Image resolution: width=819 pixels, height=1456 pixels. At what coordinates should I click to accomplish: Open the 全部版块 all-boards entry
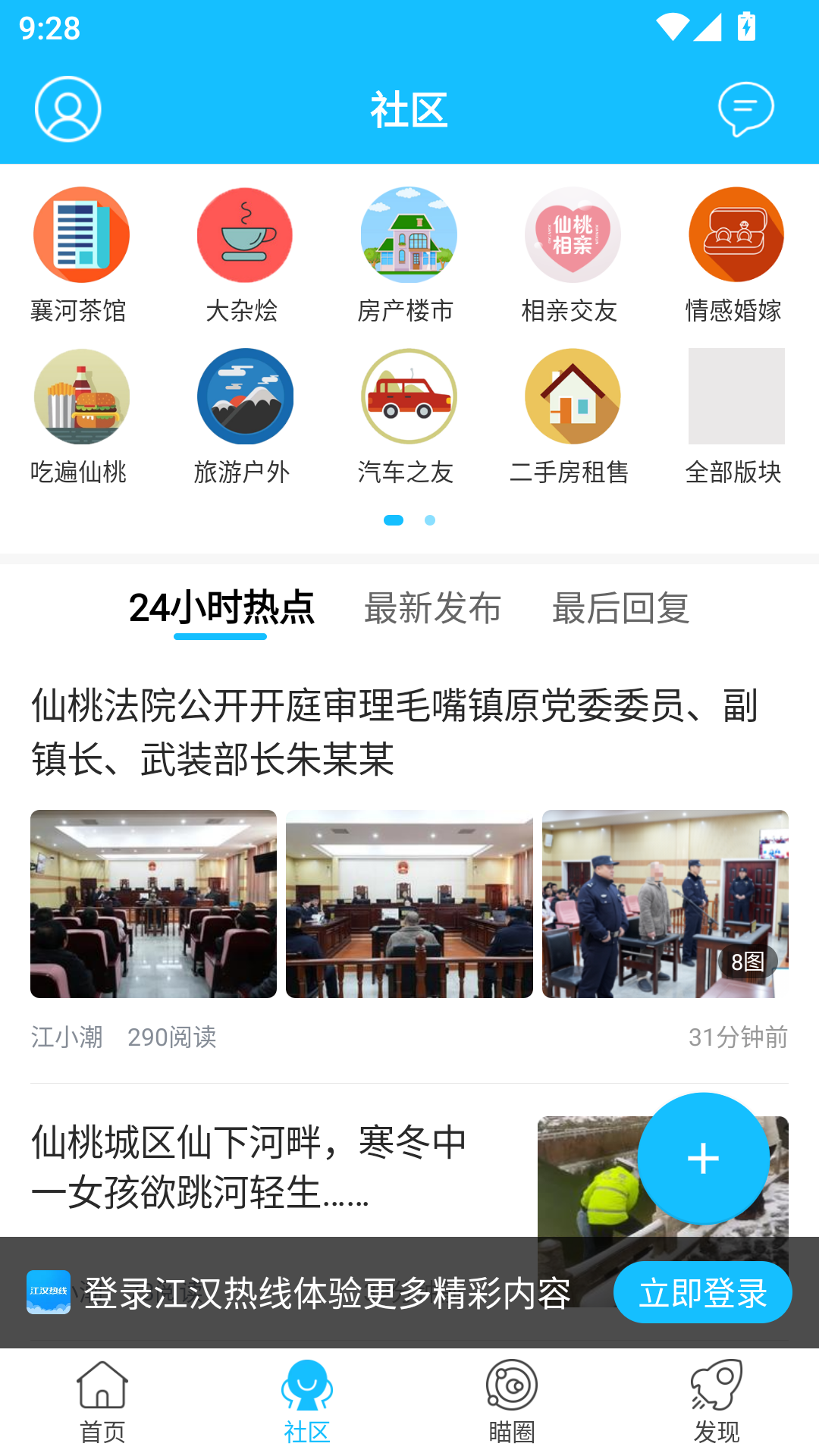point(736,396)
